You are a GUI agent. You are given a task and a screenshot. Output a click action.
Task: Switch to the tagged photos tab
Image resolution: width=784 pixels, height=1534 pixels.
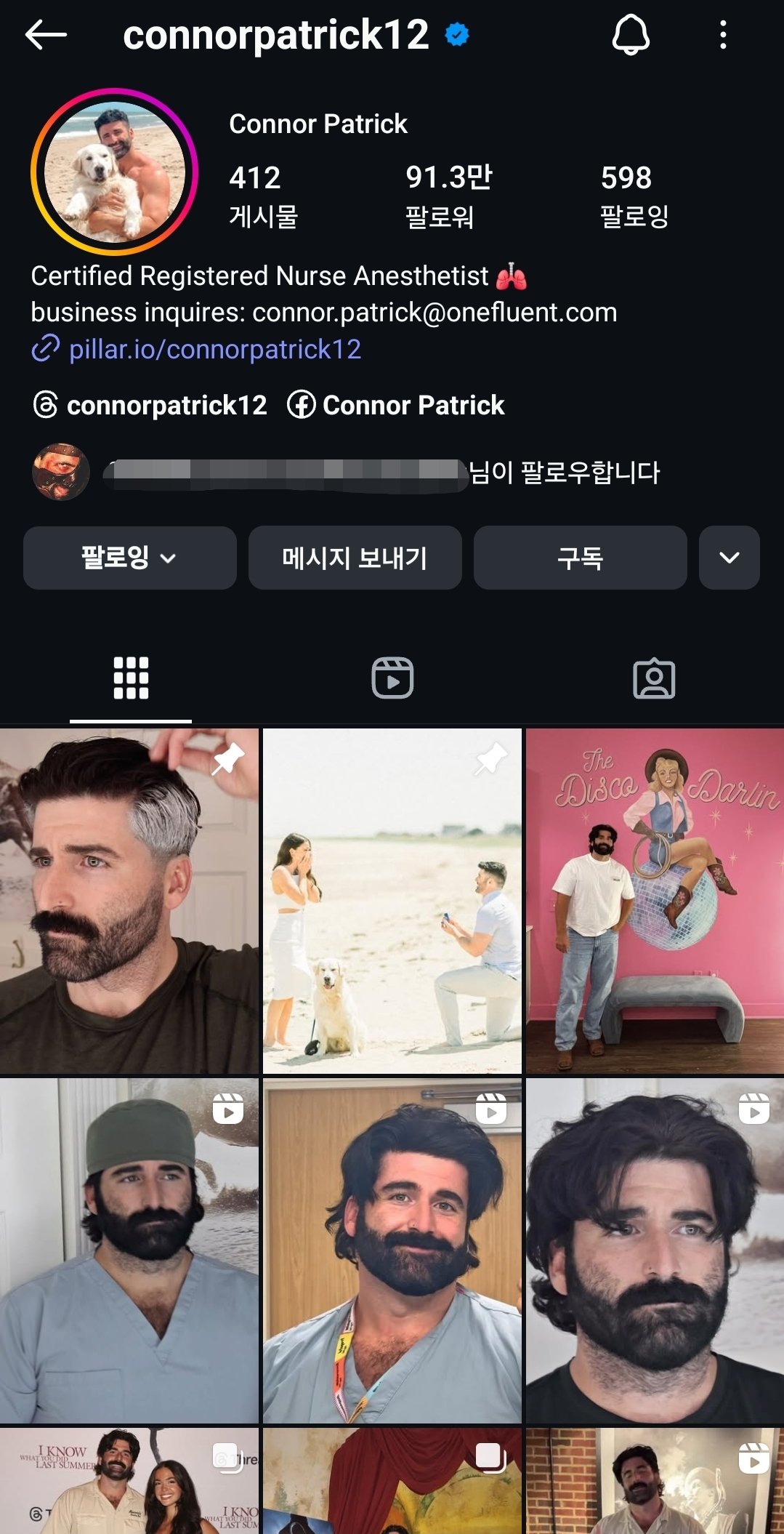654,678
